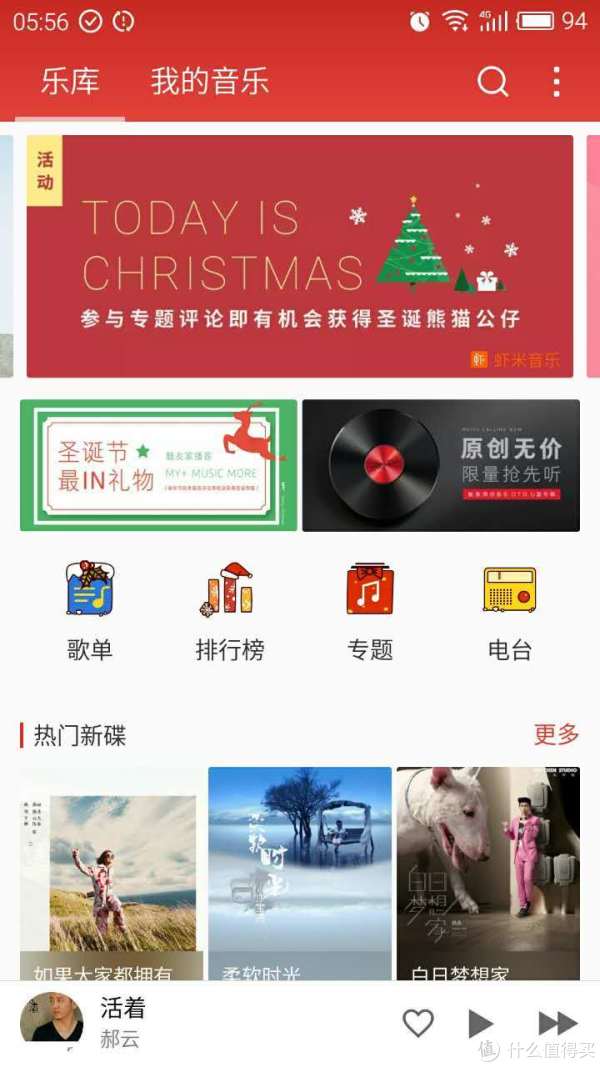
Task: Open the TODAY IS CHRISTMAS banner
Action: [300, 256]
